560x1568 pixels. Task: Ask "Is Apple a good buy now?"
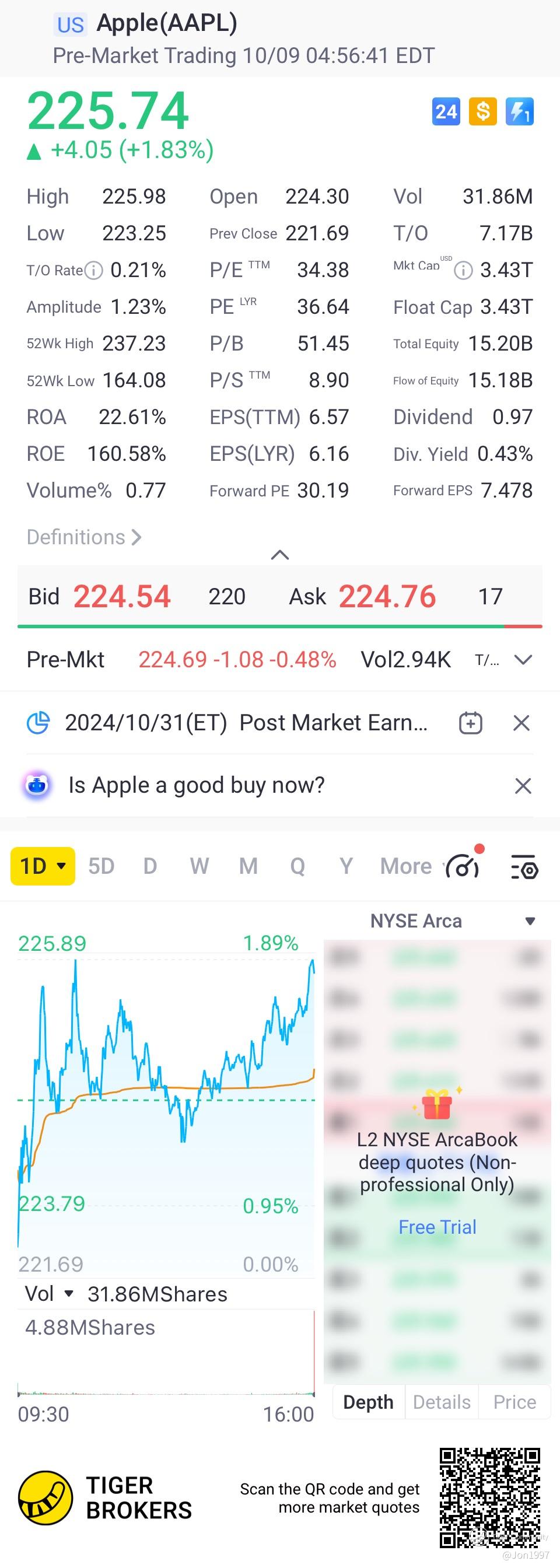pos(196,785)
